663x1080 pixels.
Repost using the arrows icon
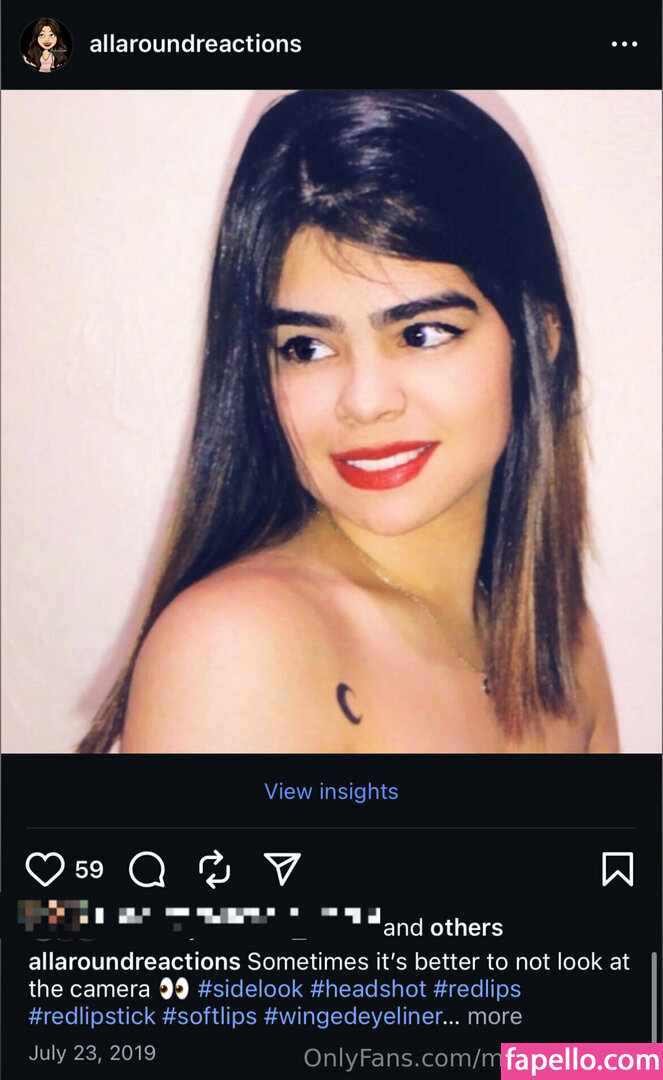(x=215, y=870)
